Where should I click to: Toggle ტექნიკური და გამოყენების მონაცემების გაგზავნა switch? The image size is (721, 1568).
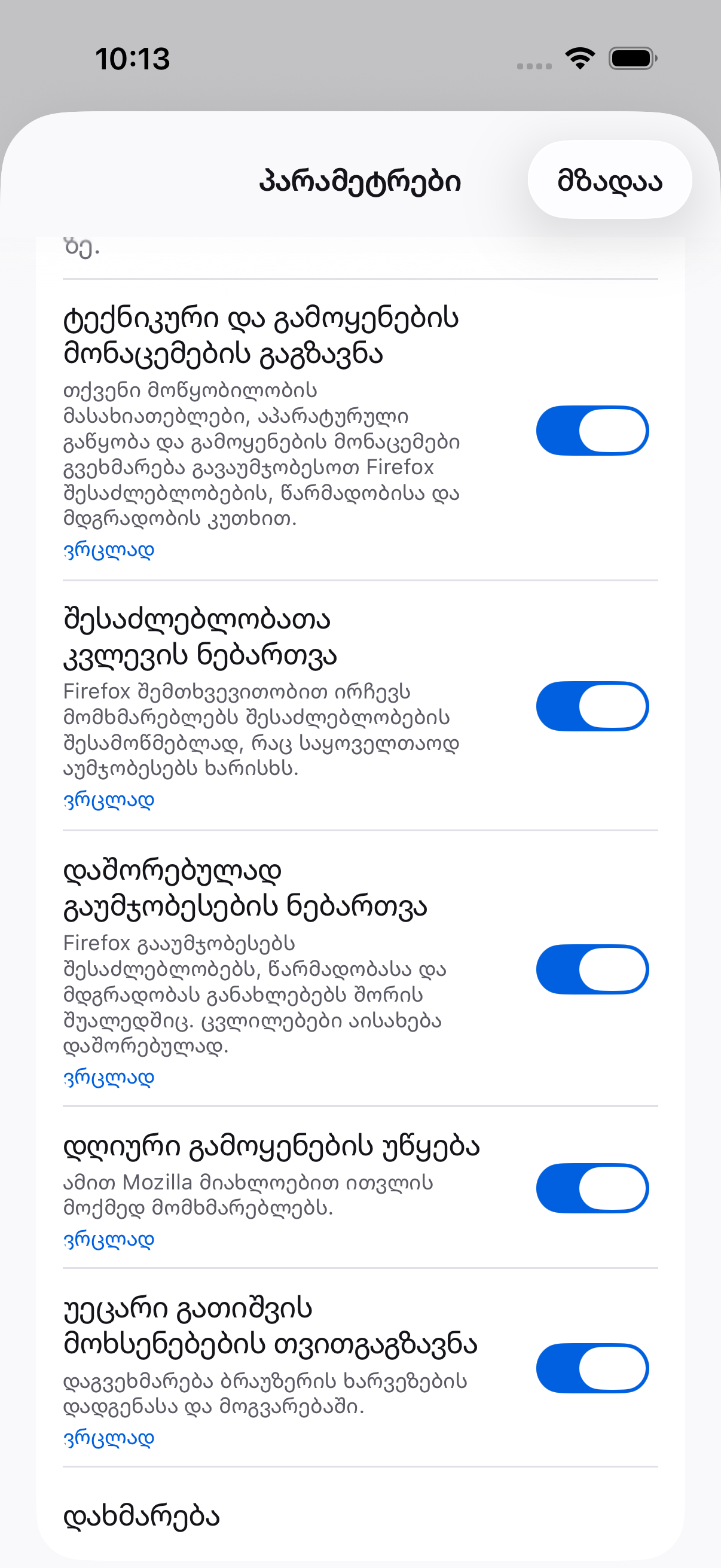[591, 431]
